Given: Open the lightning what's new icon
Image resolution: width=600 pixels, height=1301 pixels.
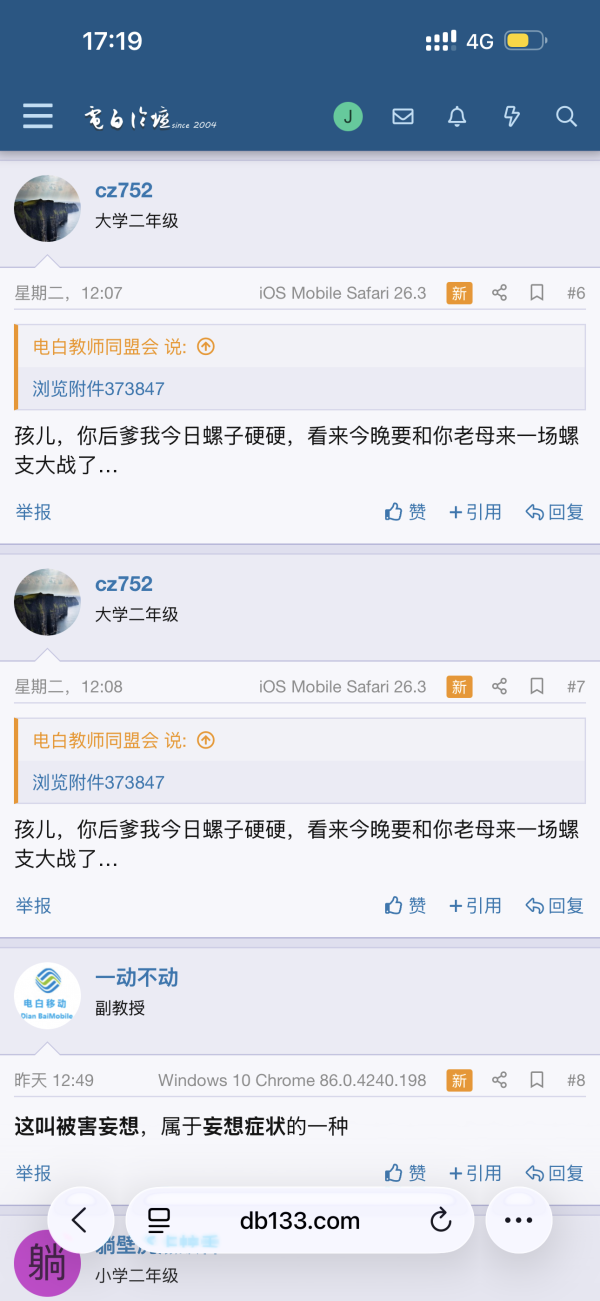Looking at the screenshot, I should 512,116.
